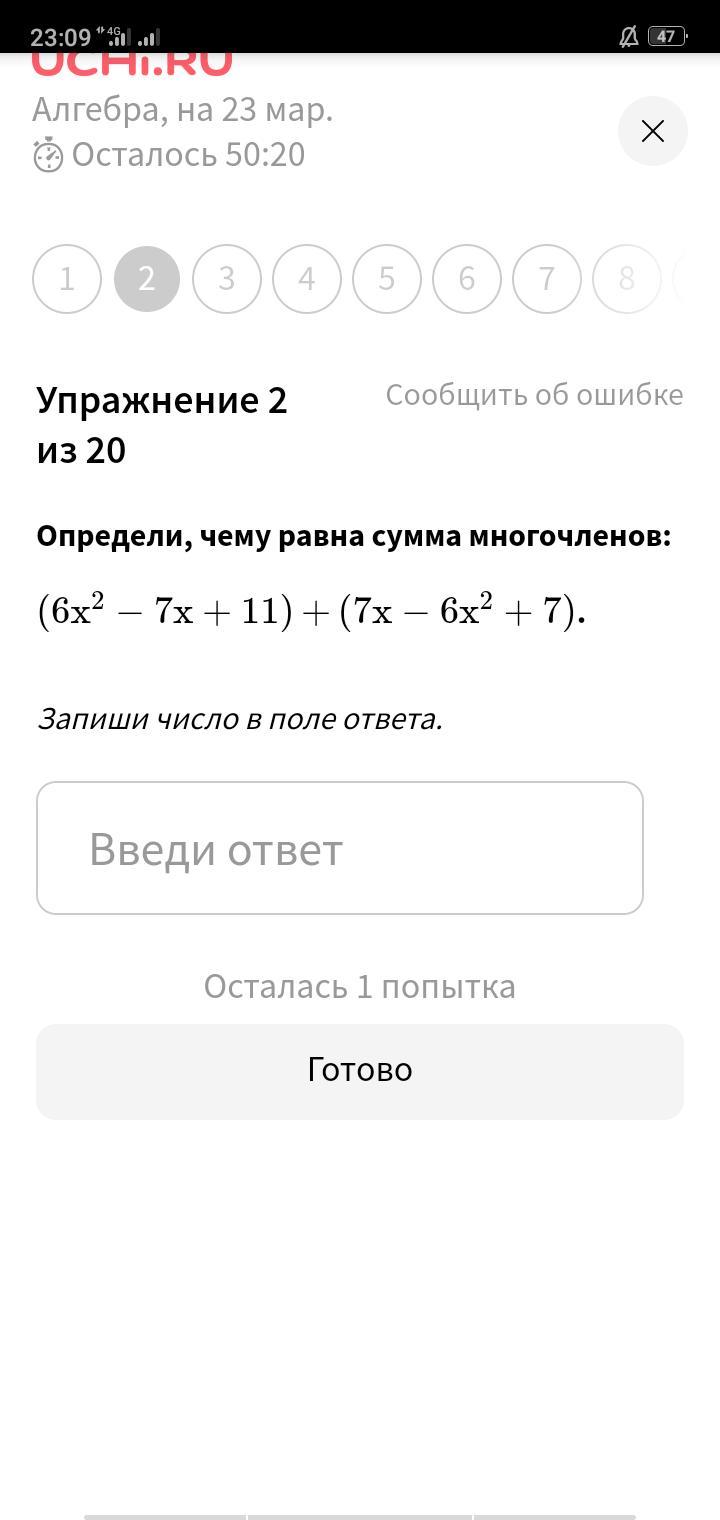
Task: Go to exercise 1
Action: [67, 279]
